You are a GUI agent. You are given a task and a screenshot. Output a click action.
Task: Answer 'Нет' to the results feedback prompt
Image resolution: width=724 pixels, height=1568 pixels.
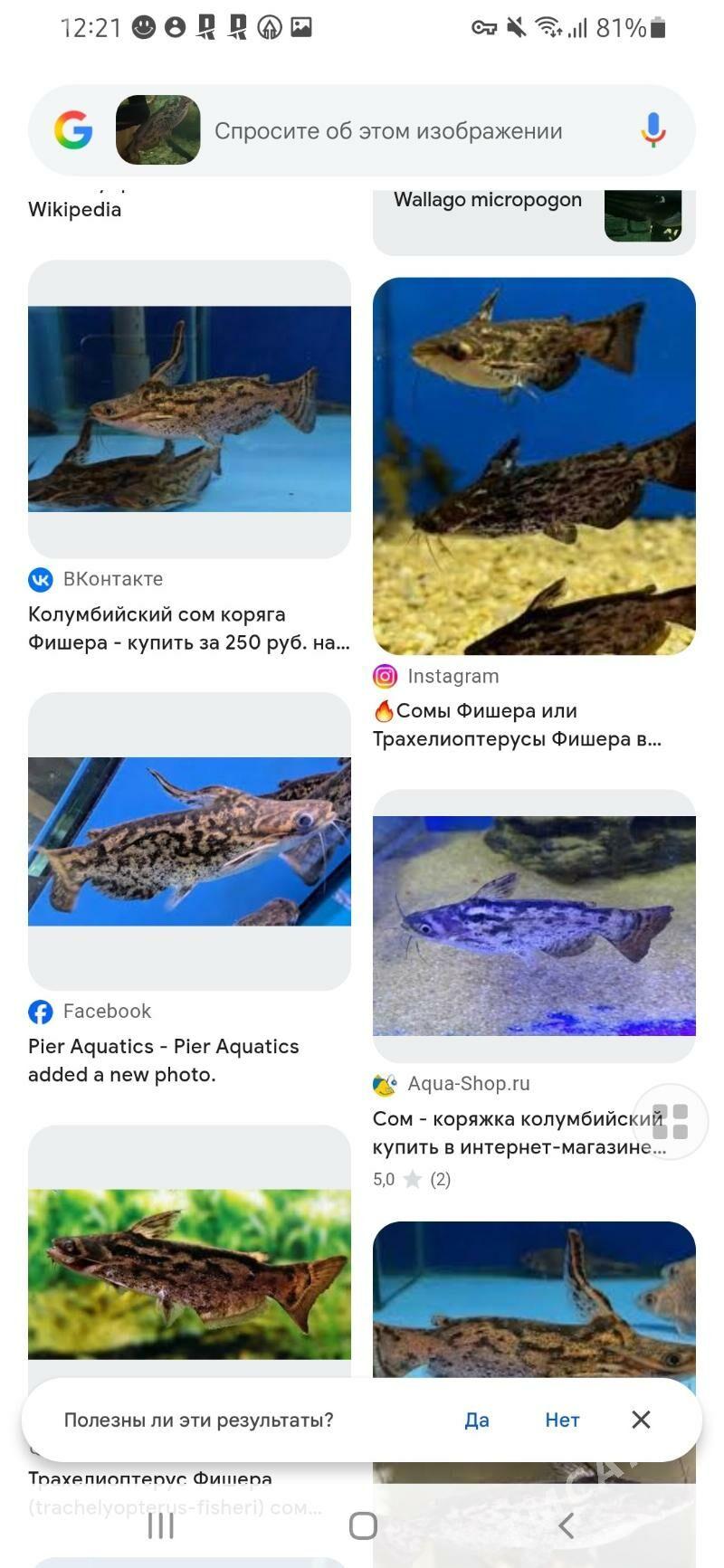pos(562,1421)
